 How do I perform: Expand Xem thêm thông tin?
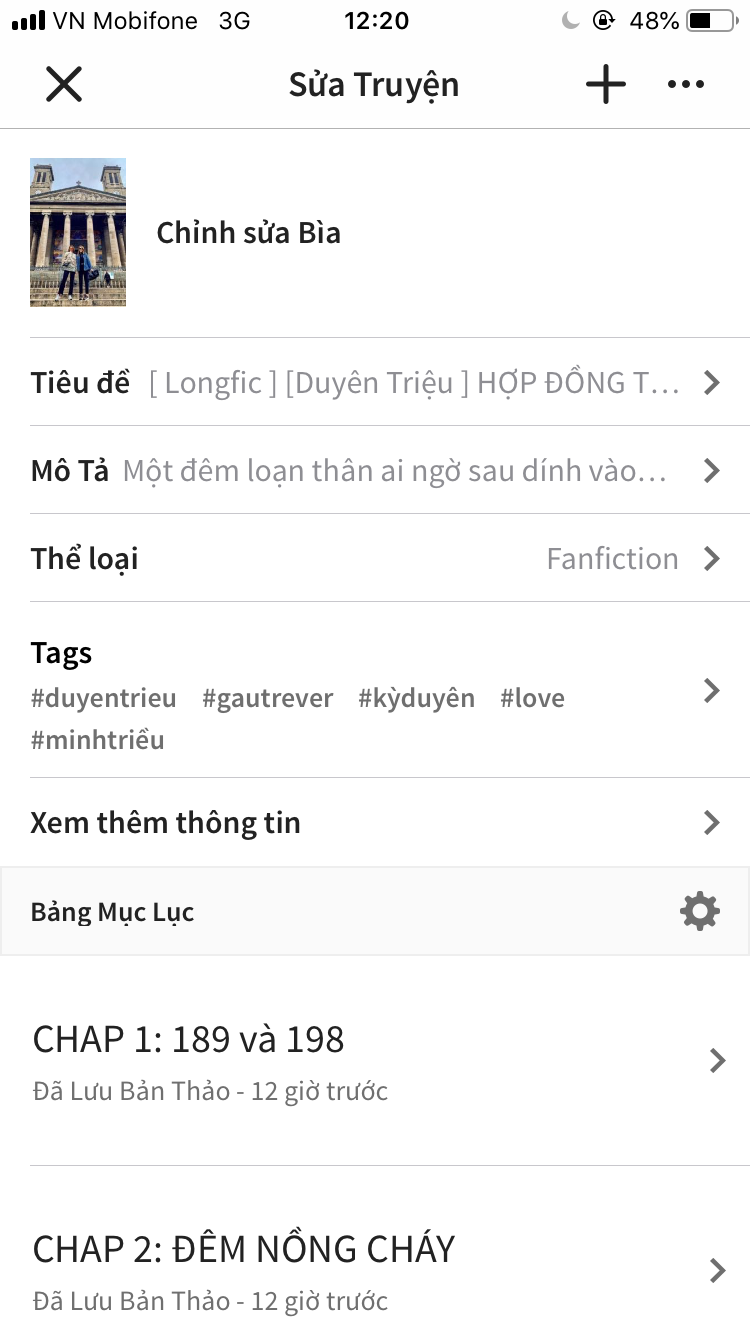375,822
